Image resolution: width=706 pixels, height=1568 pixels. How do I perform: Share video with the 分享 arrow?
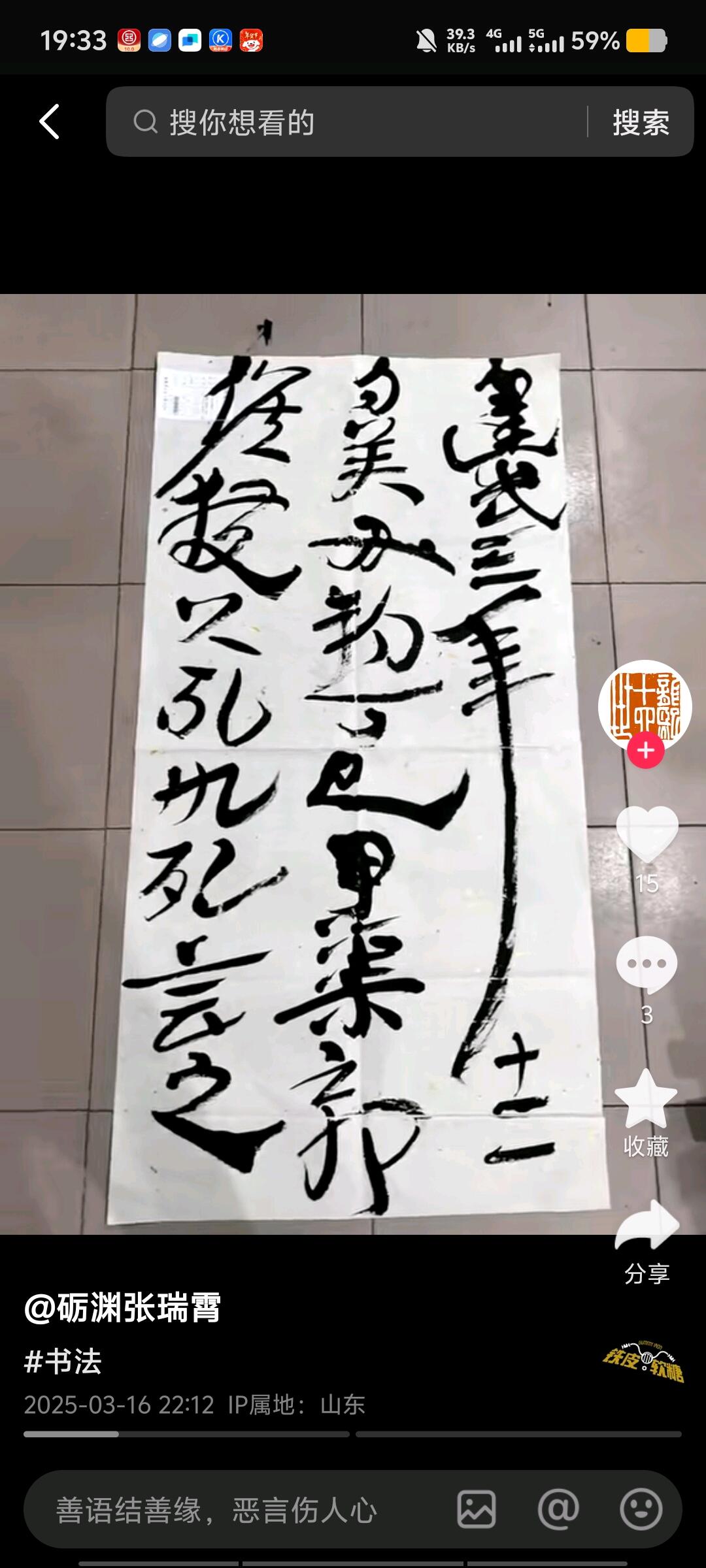(647, 1226)
